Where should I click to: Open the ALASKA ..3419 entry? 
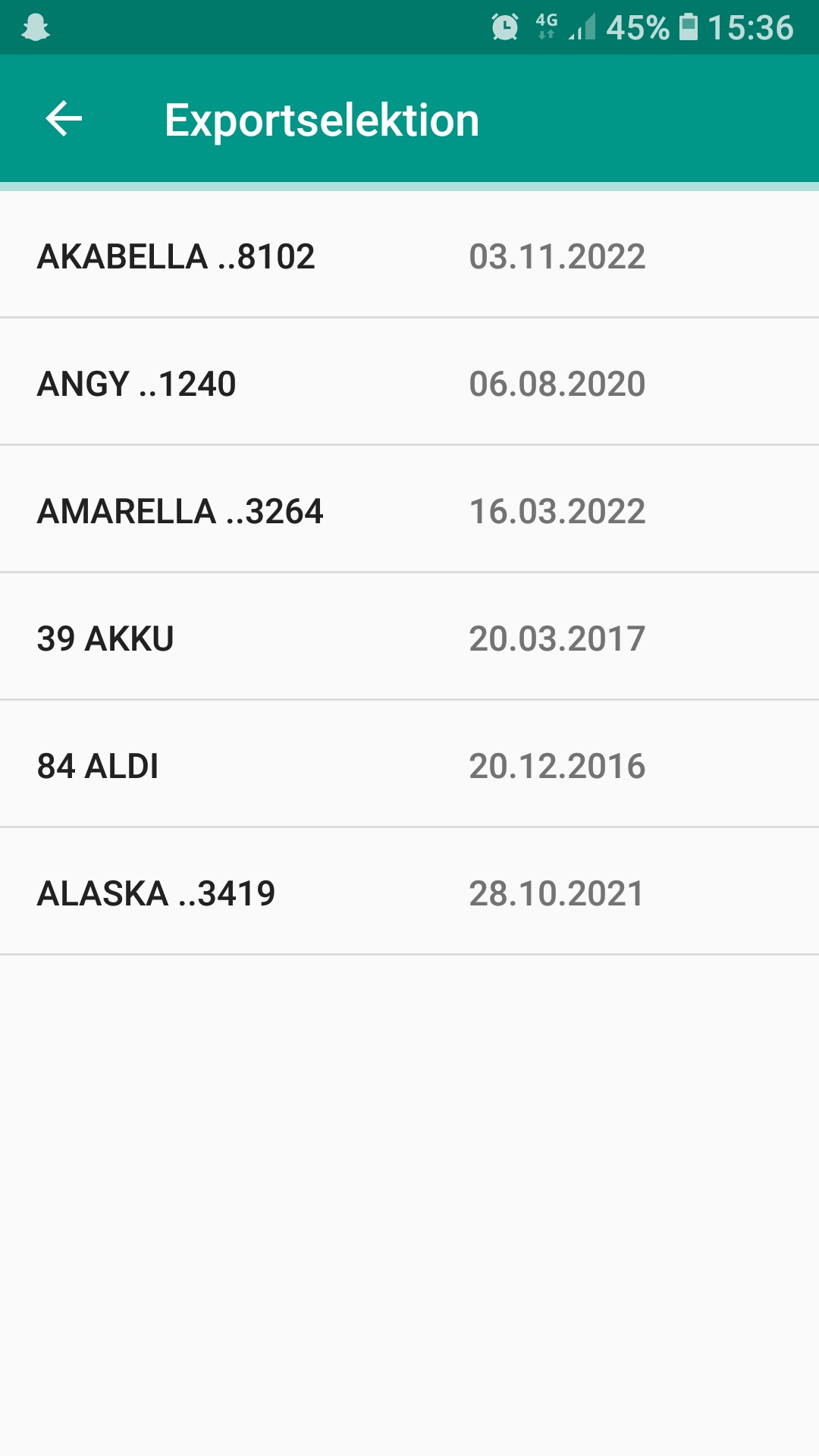pyautogui.click(x=409, y=892)
